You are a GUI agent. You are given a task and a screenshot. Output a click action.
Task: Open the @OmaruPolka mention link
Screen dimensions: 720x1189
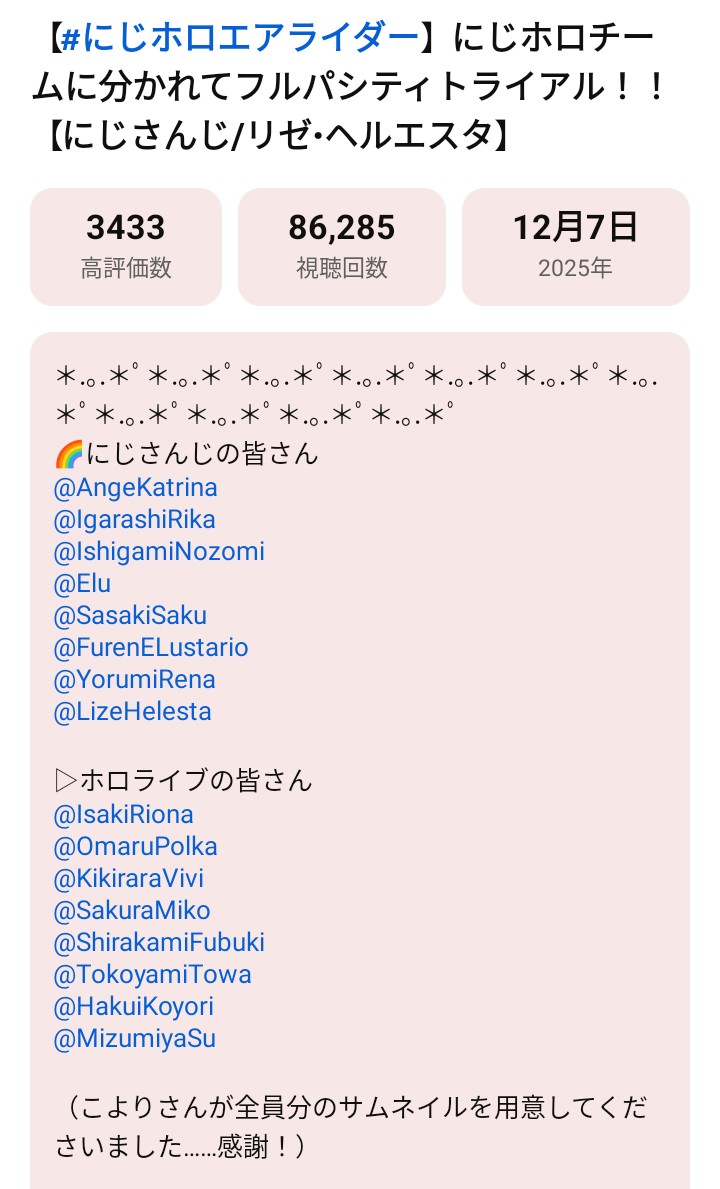[135, 847]
